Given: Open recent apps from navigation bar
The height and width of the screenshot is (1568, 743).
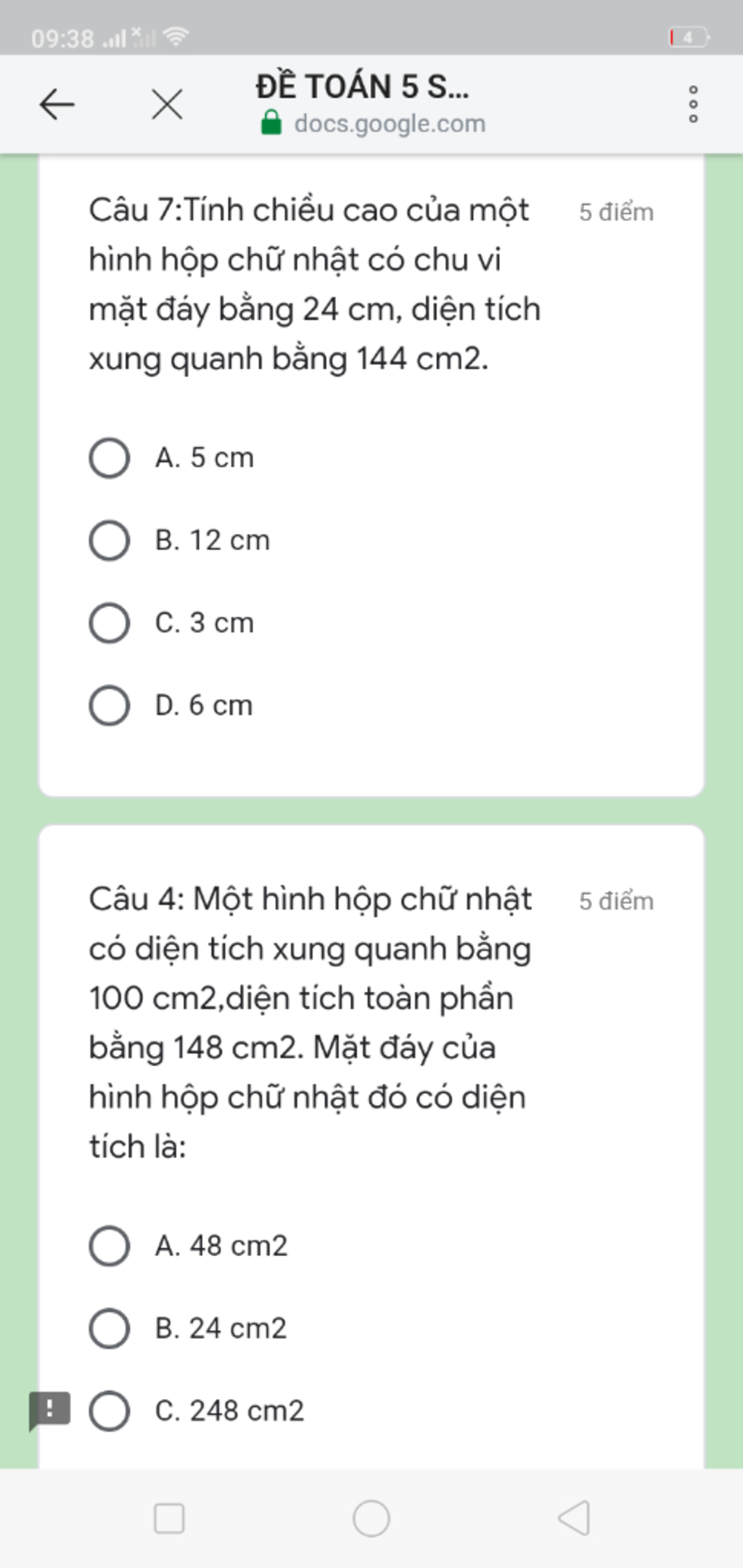Looking at the screenshot, I should (169, 1518).
